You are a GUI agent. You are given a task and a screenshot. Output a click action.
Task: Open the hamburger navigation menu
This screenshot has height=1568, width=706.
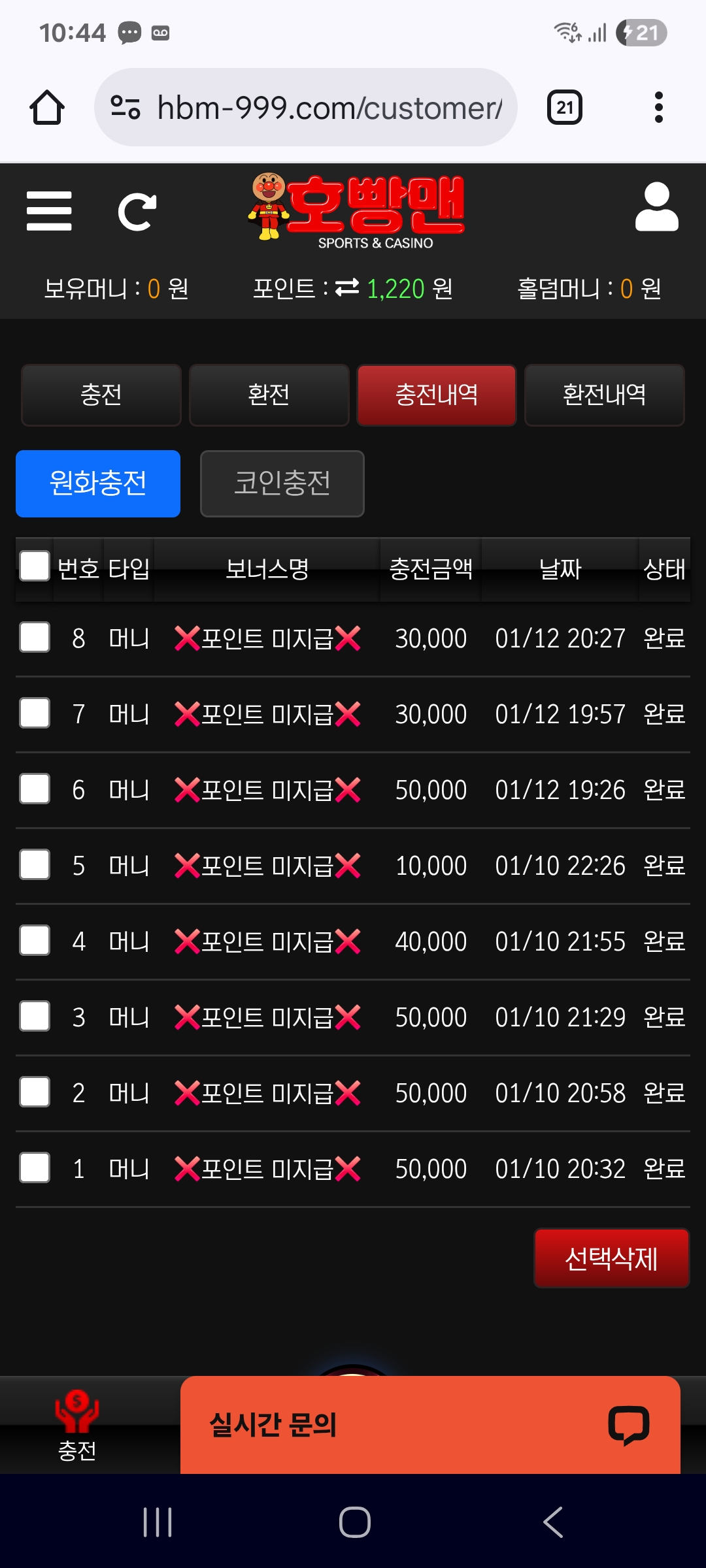pos(49,210)
